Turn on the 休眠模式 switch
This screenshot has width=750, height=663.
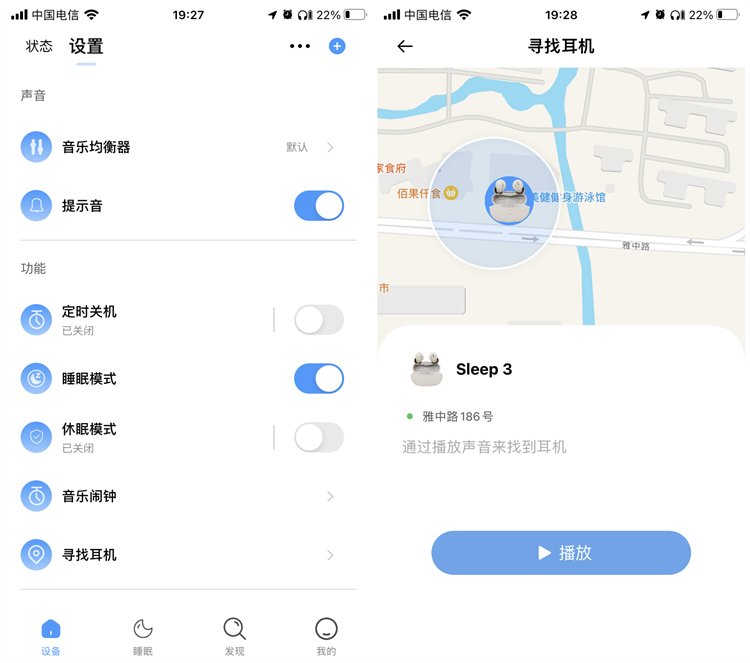pyautogui.click(x=318, y=437)
